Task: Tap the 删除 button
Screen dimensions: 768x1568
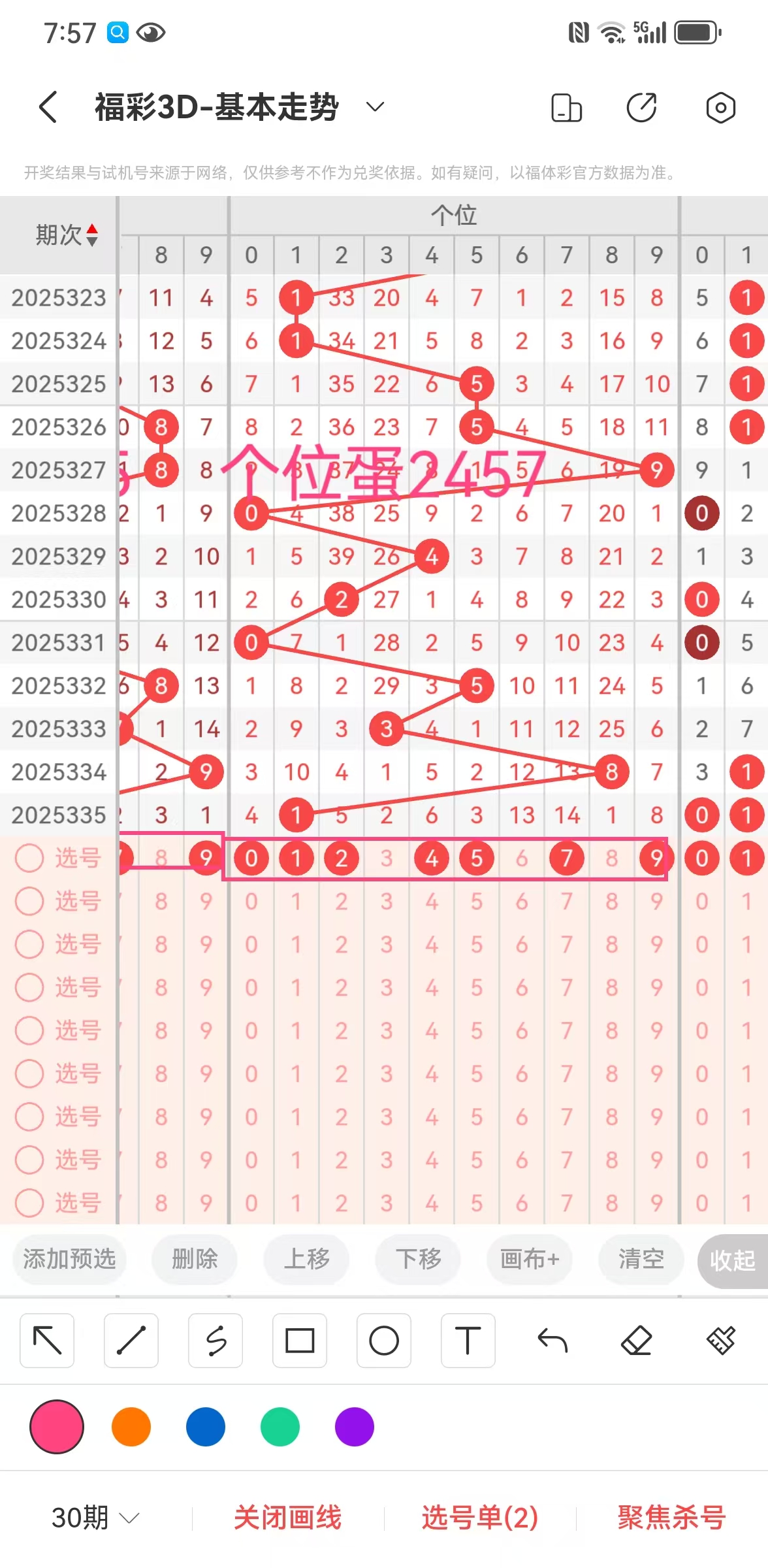Action: (194, 1258)
